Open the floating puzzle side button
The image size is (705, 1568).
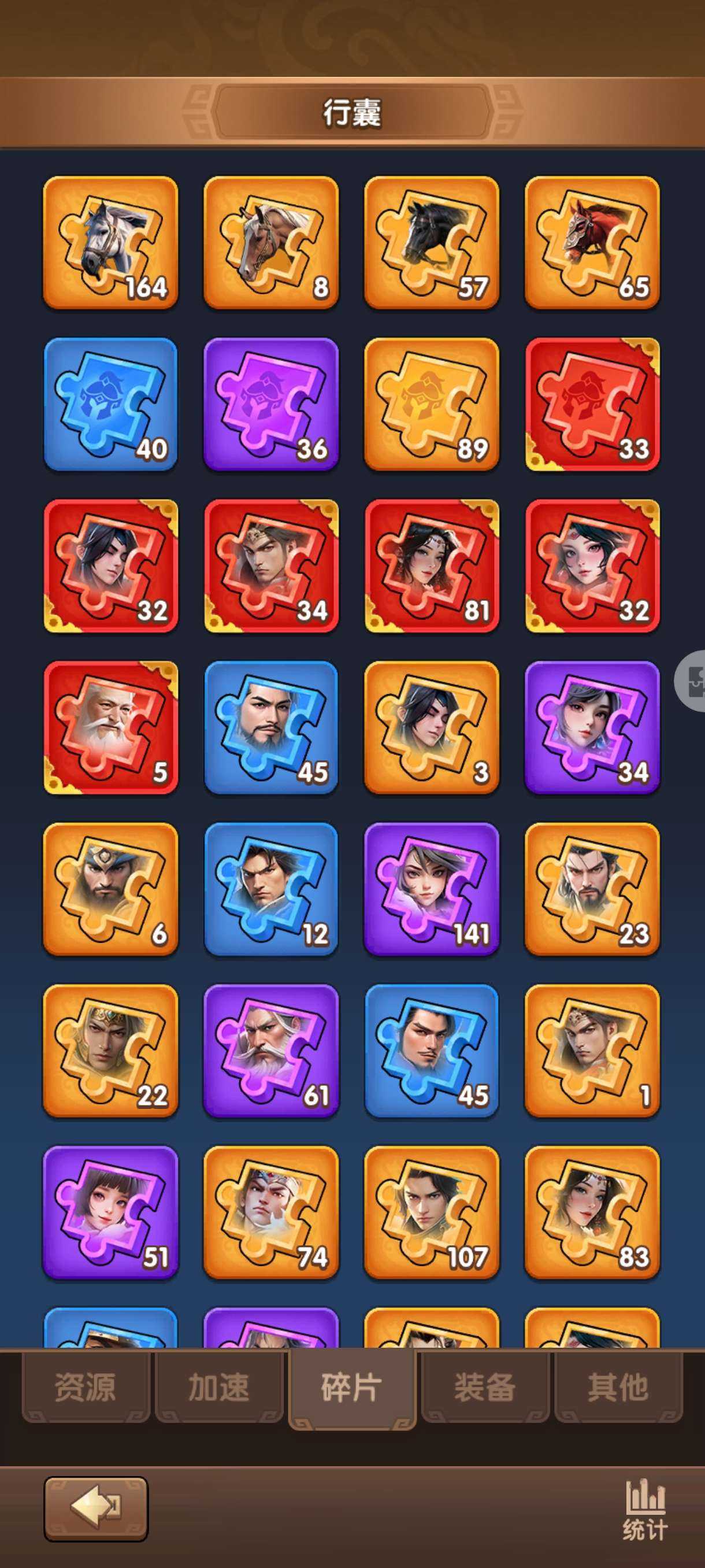tap(691, 681)
